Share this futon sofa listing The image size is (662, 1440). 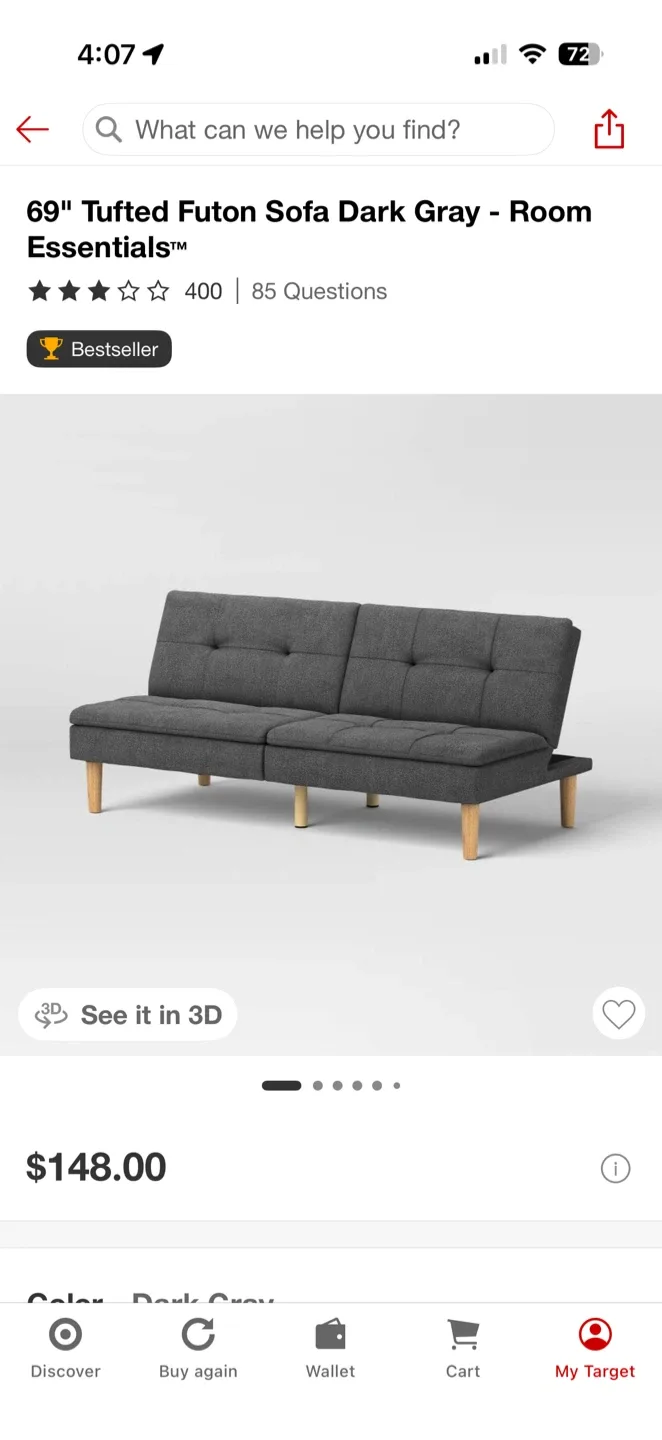[609, 129]
